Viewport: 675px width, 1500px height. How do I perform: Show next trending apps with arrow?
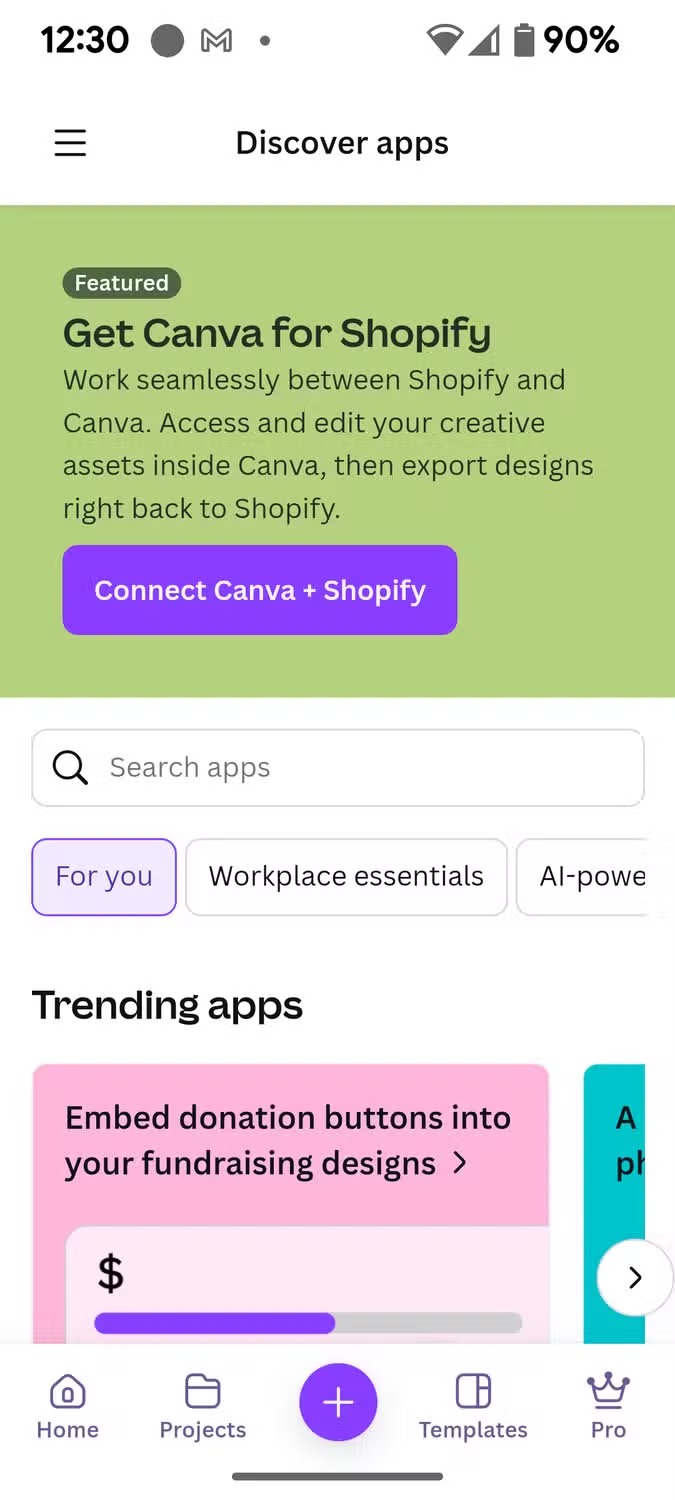coord(634,1277)
